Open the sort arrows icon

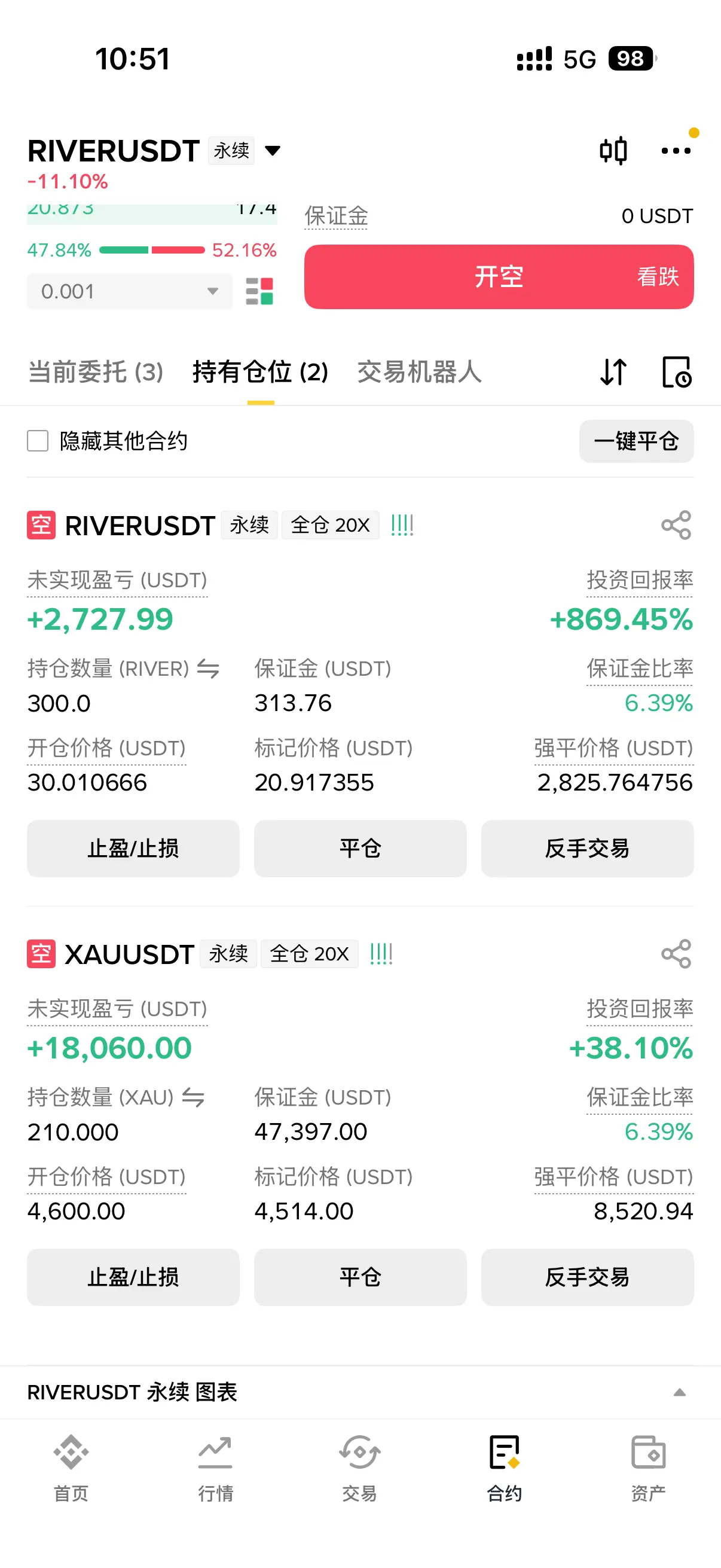[x=613, y=372]
